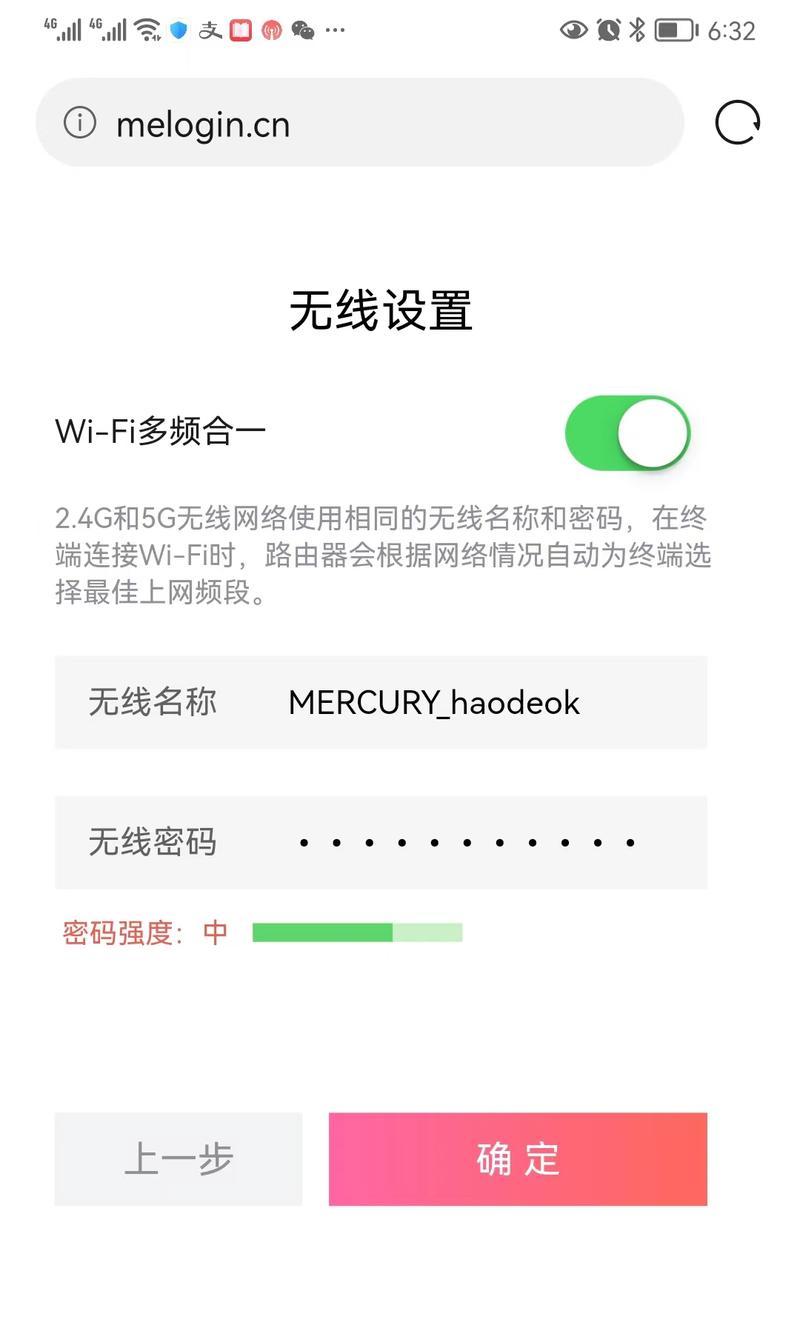Screen dimensions: 800x1329
Task: Edit the 无线名称 field
Action: (x=381, y=702)
